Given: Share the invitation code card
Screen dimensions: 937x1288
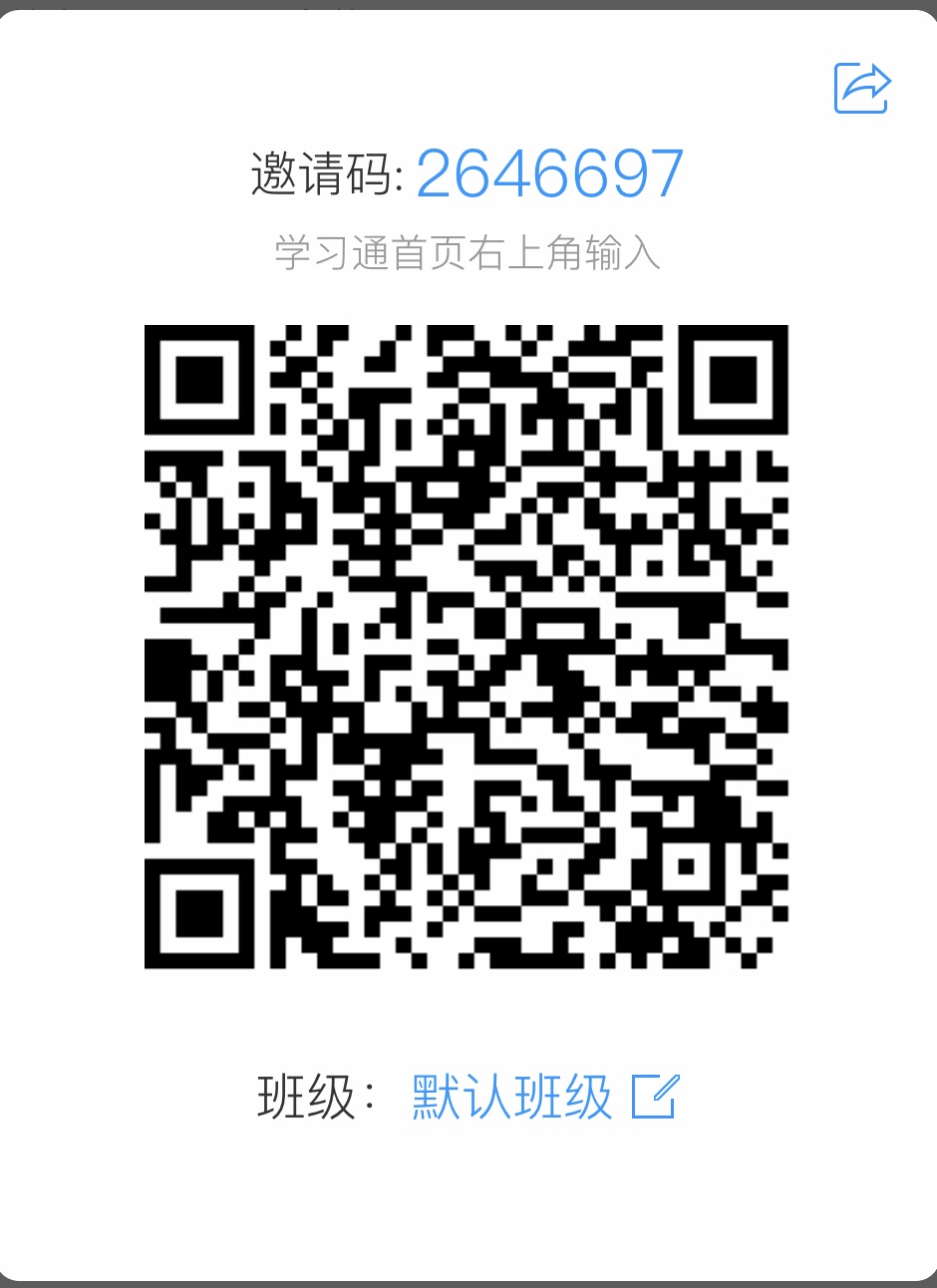Looking at the screenshot, I should point(861,88).
